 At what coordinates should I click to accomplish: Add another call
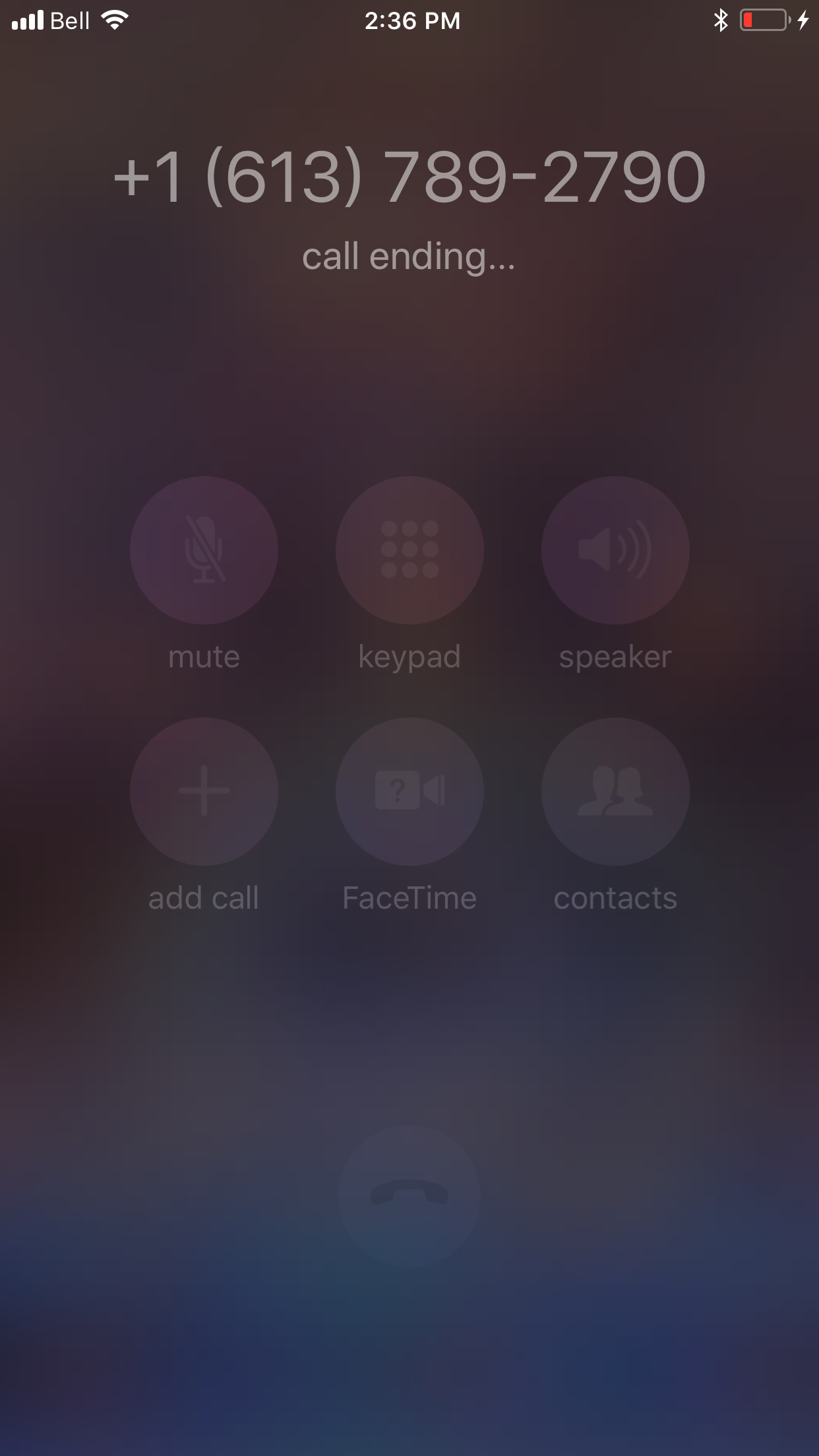coord(204,791)
